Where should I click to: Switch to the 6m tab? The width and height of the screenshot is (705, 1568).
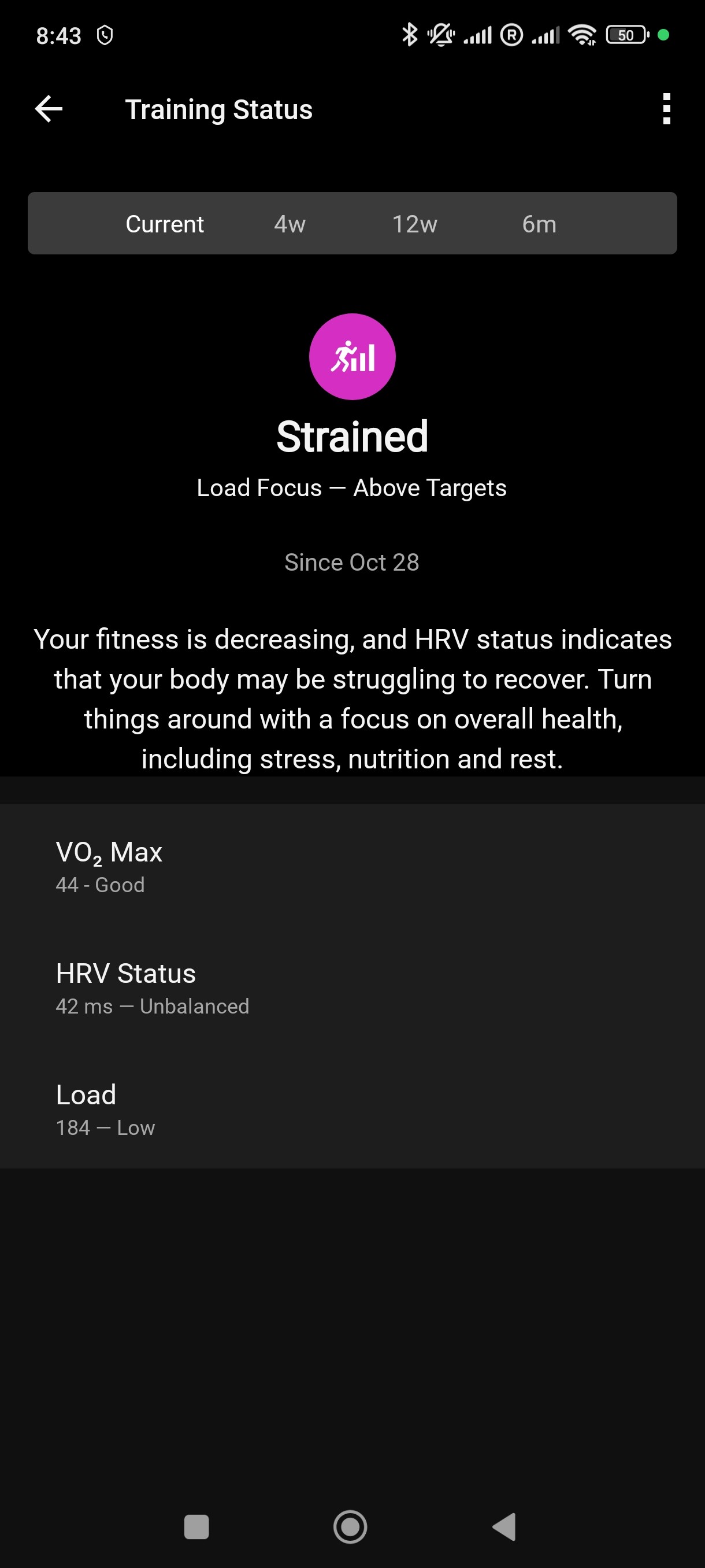(539, 224)
